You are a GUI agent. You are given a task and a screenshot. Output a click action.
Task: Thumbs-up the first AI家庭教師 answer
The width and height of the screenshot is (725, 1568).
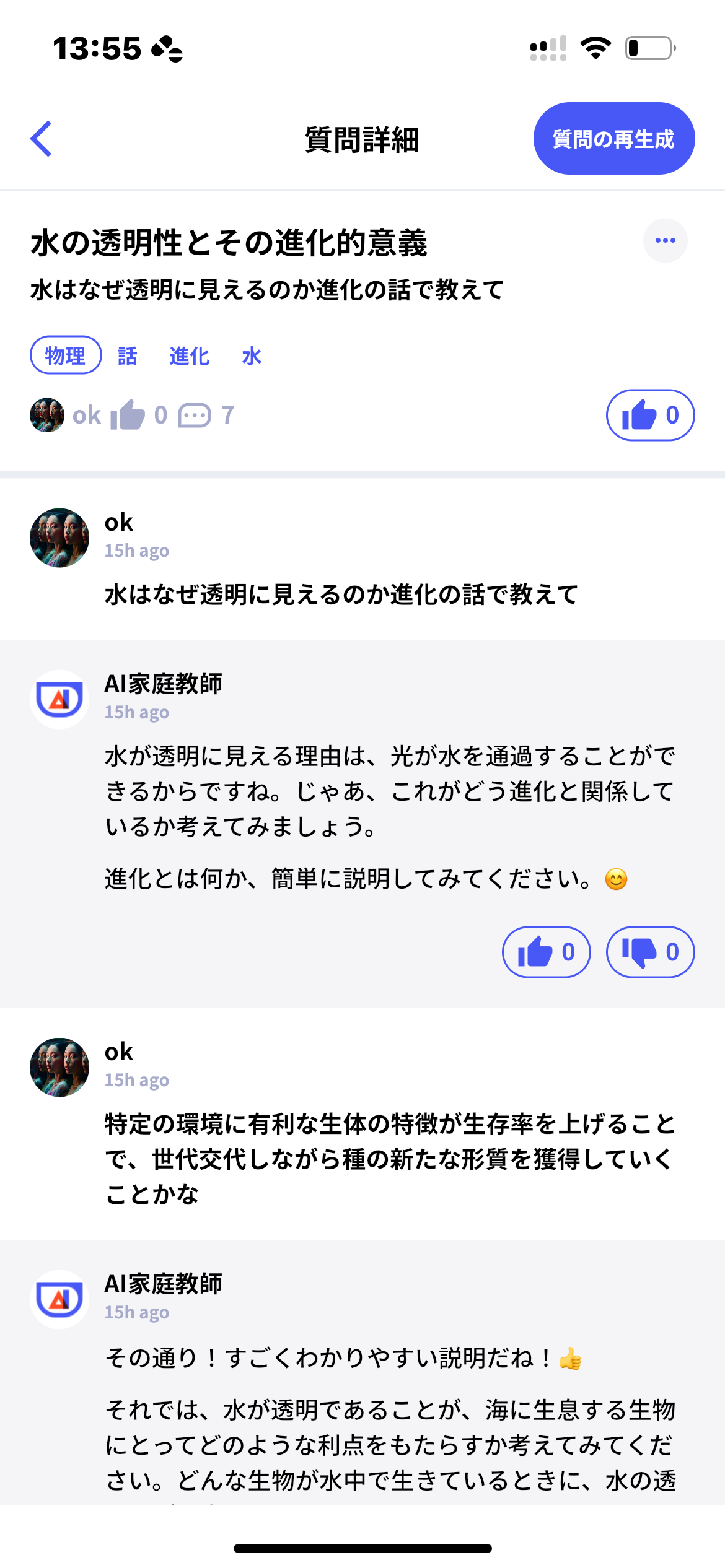tap(546, 952)
